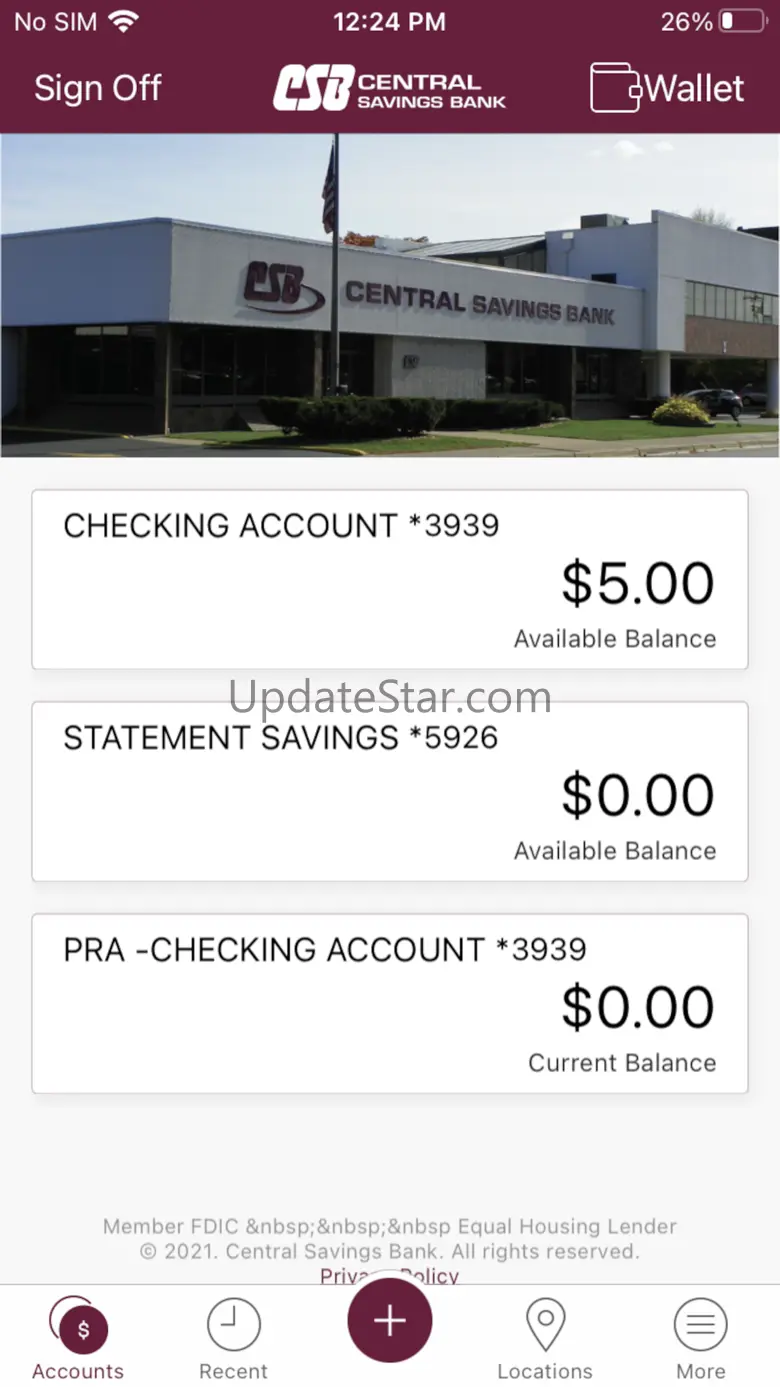Tap the plus button in the bottom bar
Image resolution: width=780 pixels, height=1387 pixels.
tap(390, 1321)
